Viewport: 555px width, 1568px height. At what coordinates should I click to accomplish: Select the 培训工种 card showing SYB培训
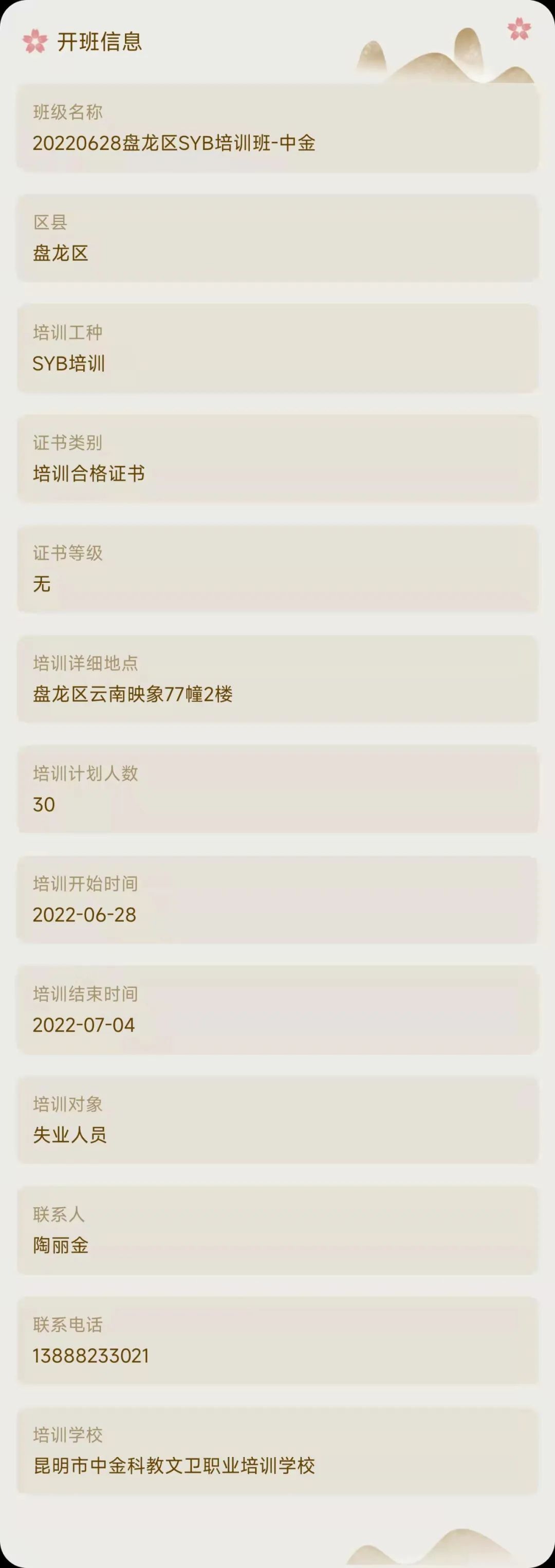[x=277, y=350]
